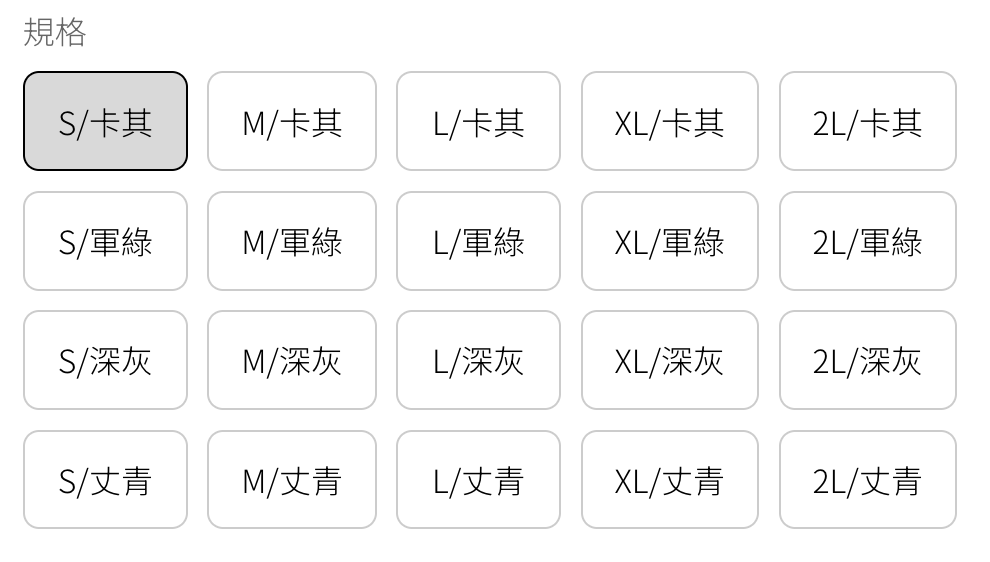Select M/丈青 variant
This screenshot has height=562, width=990.
pos(291,480)
